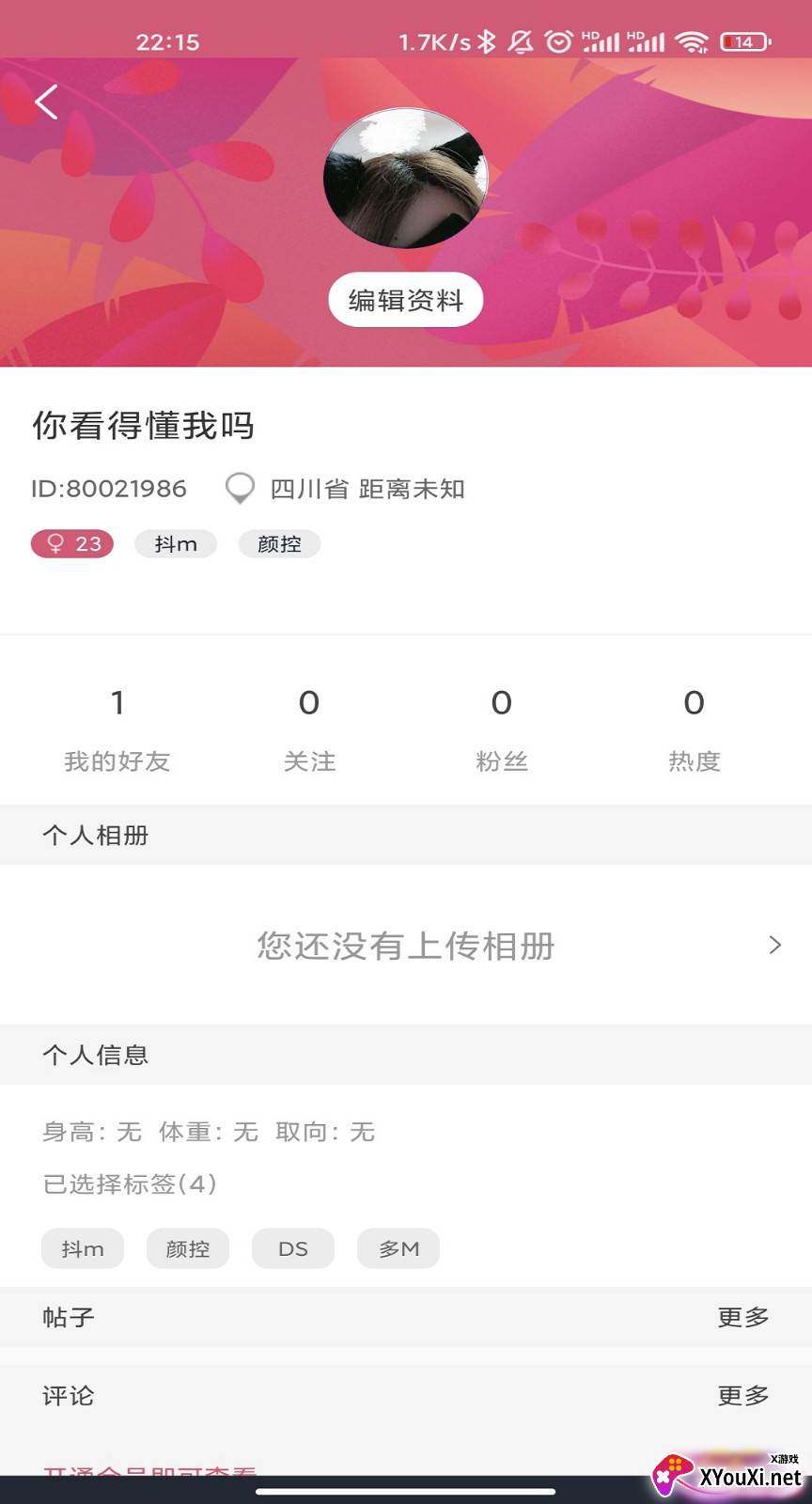Tap the mute notification icon in status bar
Viewport: 812px width, 1504px height.
coord(520,40)
